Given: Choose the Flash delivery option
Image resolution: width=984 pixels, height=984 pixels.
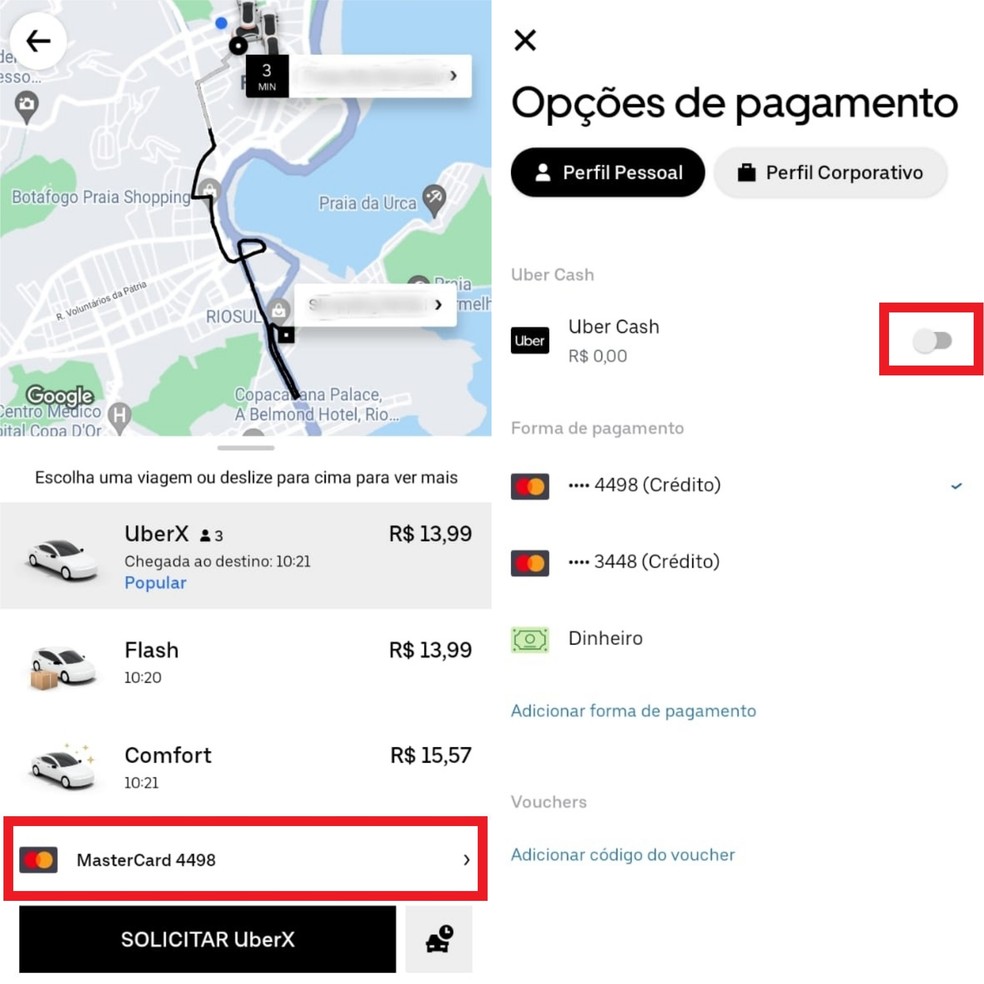Looking at the screenshot, I should (x=246, y=662).
